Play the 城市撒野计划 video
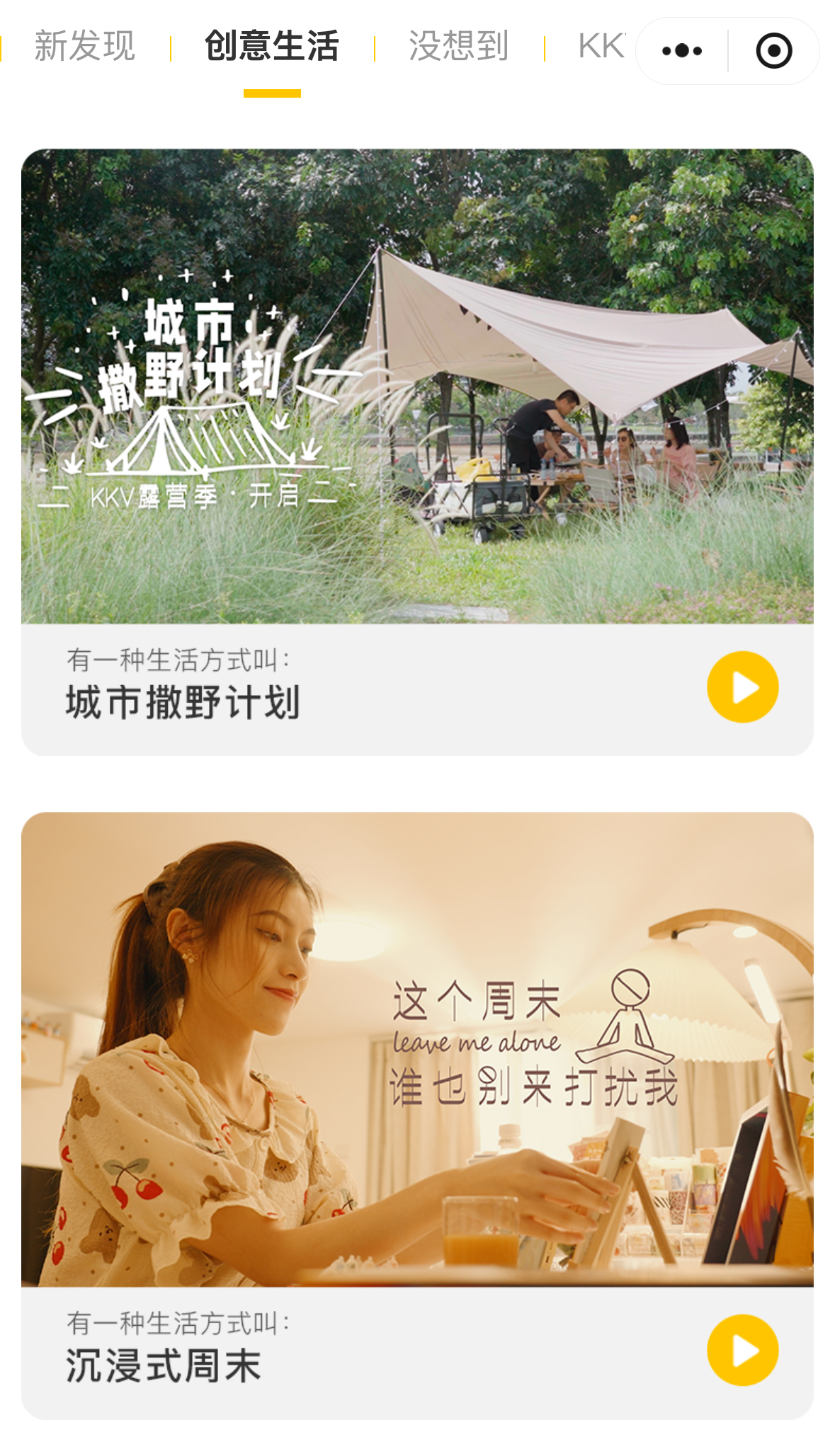This screenshot has height=1456, width=835. 742,687
